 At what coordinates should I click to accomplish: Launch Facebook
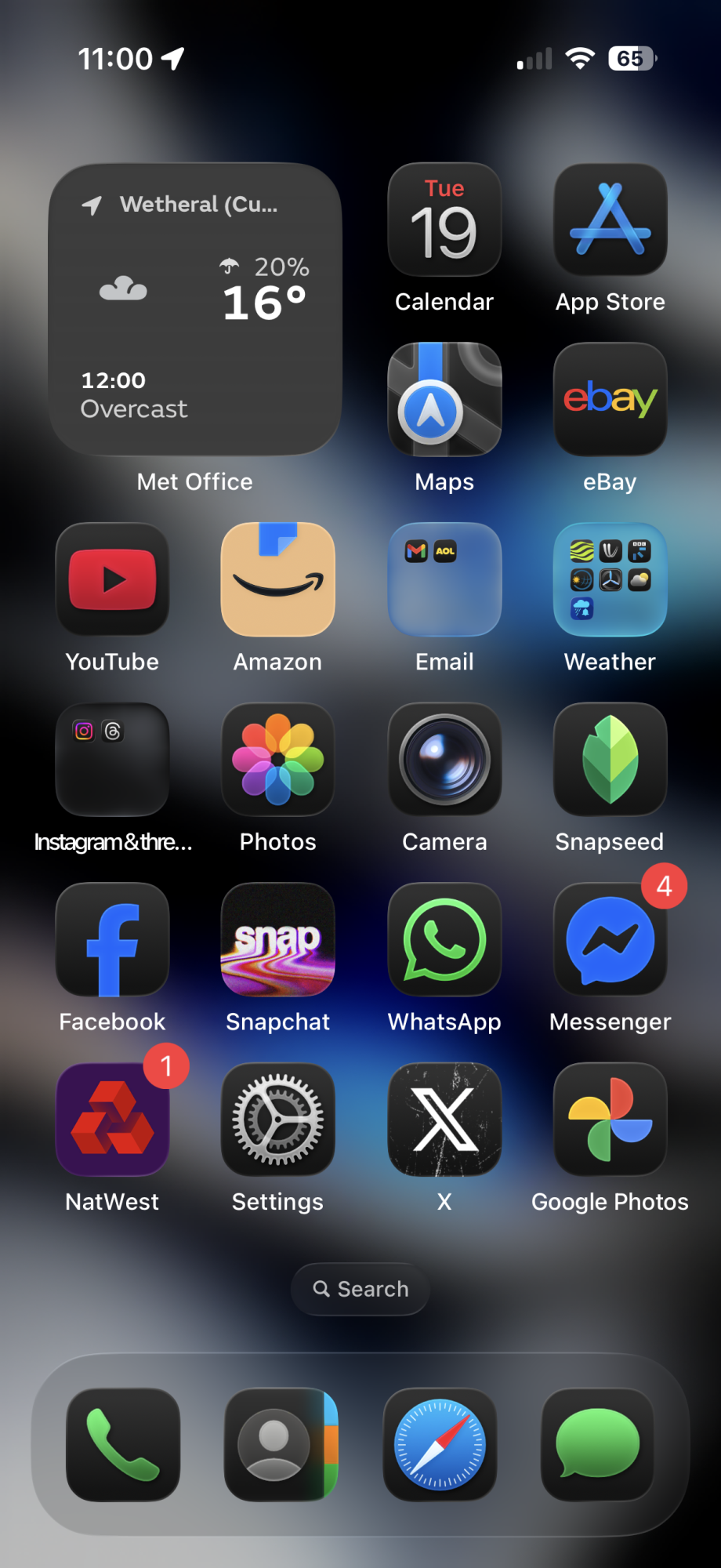112,940
